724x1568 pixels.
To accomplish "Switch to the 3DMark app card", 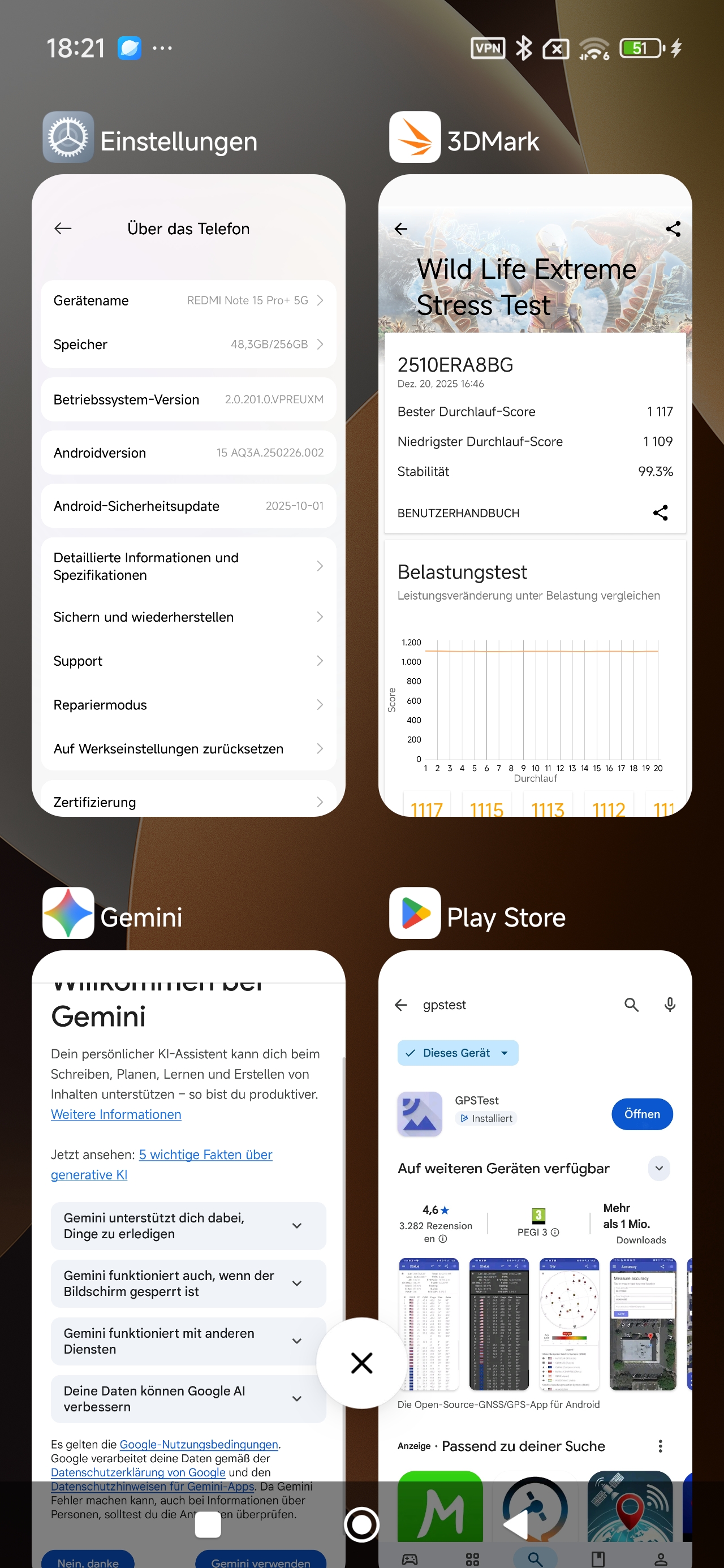I will tap(535, 494).
